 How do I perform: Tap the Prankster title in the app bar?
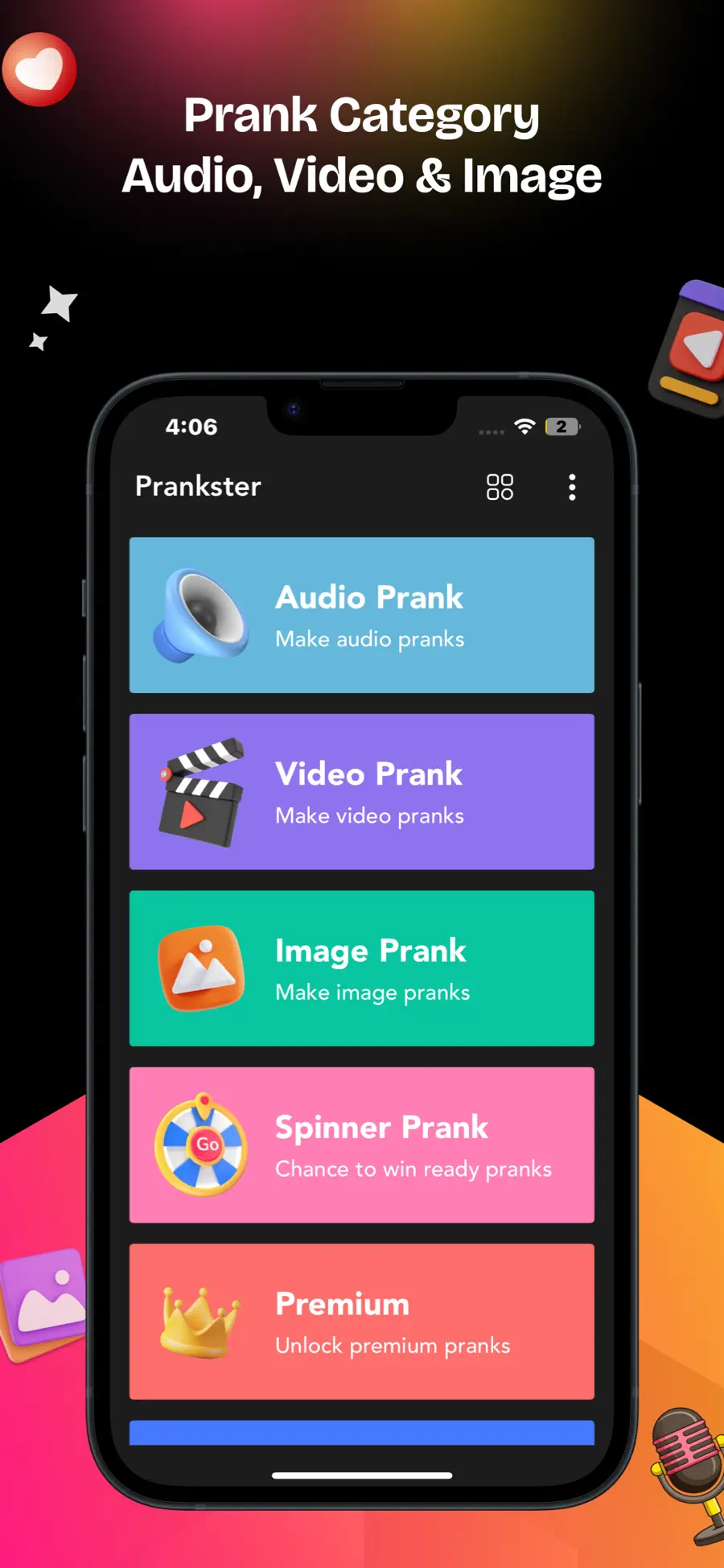tap(197, 486)
